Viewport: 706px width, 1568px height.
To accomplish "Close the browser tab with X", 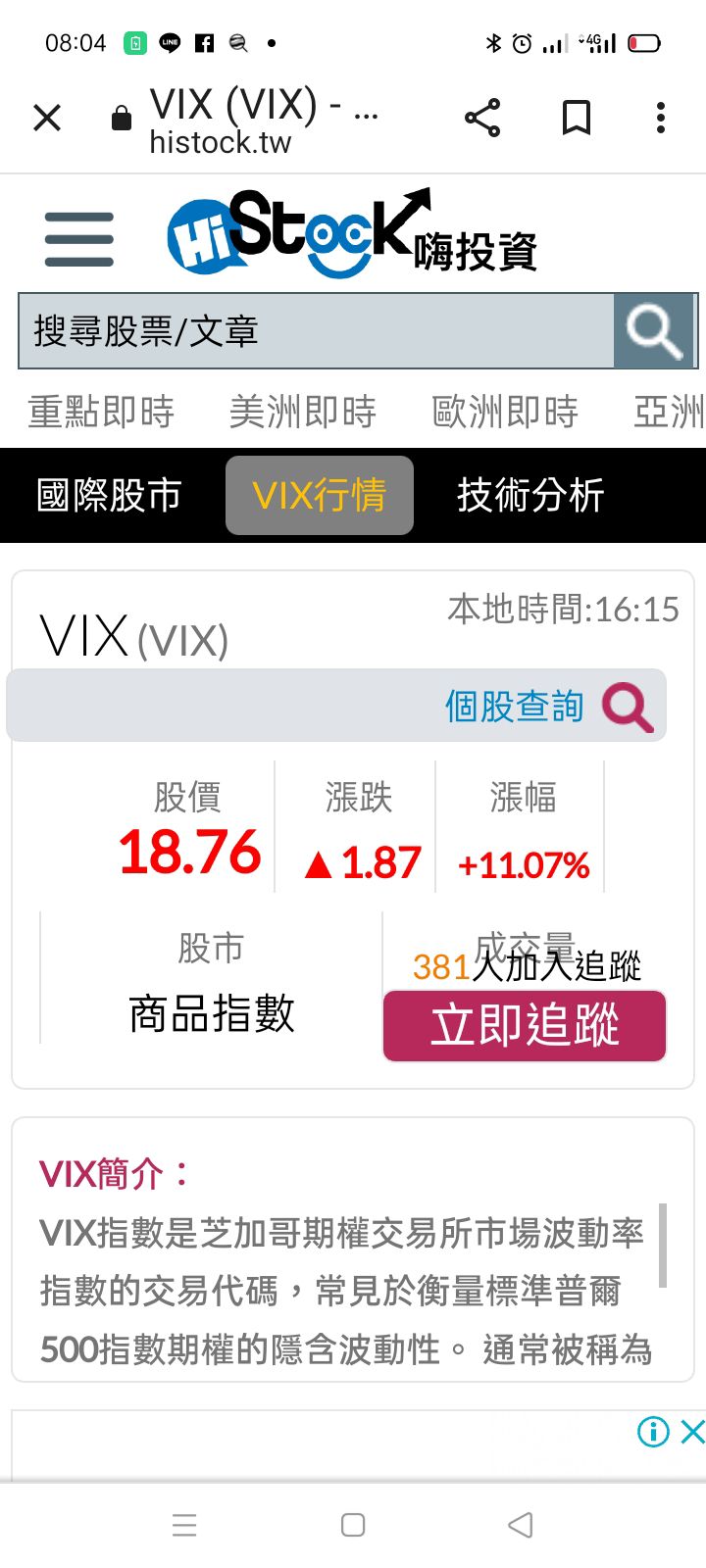I will click(47, 119).
